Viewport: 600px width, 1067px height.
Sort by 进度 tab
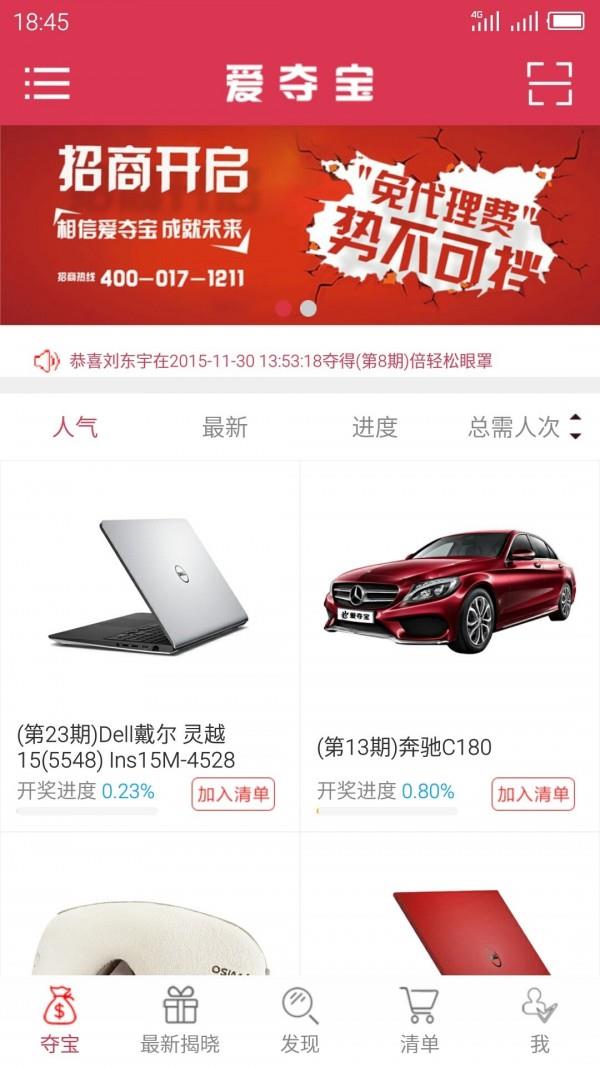[375, 428]
